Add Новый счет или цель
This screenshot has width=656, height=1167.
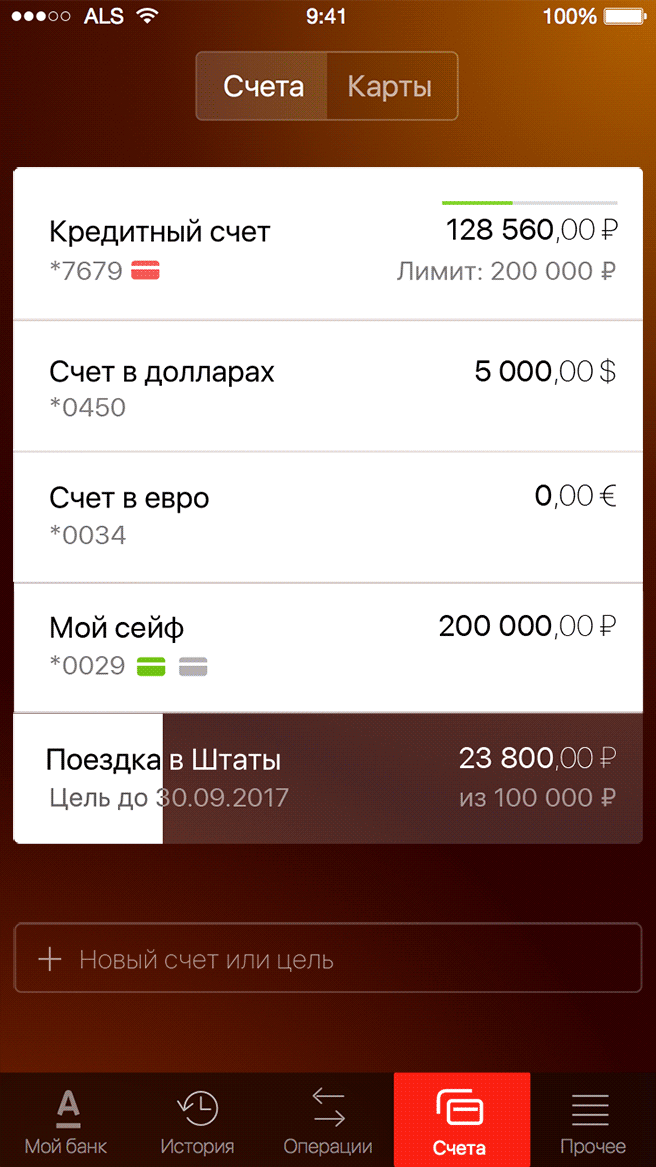point(328,959)
